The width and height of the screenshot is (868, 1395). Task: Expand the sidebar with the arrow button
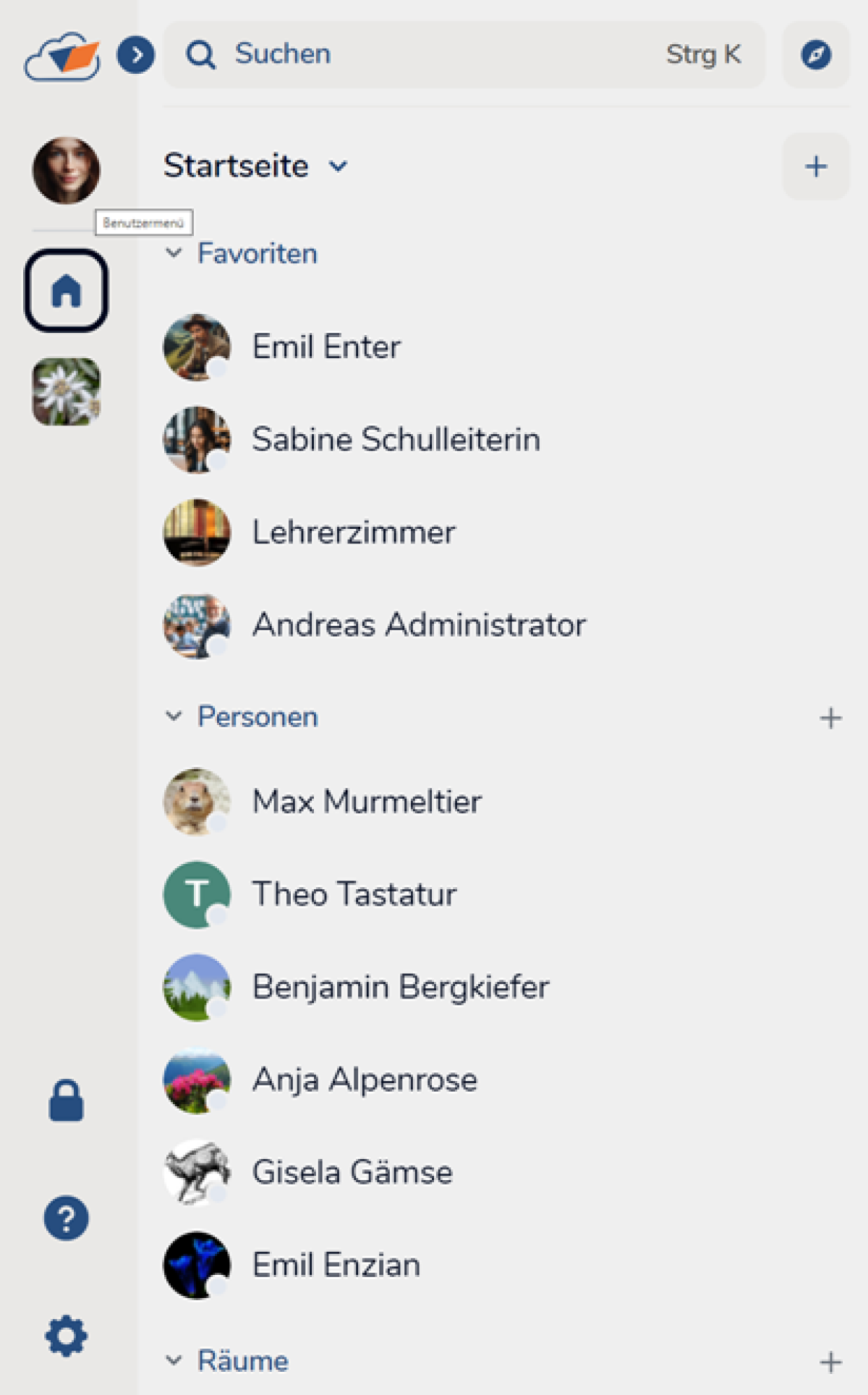point(136,55)
